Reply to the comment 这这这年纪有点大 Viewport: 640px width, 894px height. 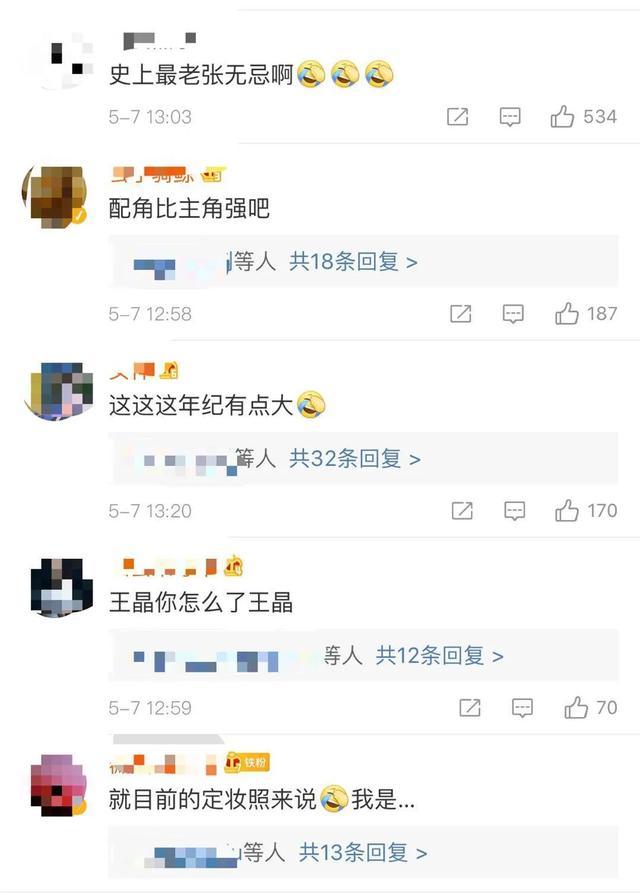click(x=514, y=511)
